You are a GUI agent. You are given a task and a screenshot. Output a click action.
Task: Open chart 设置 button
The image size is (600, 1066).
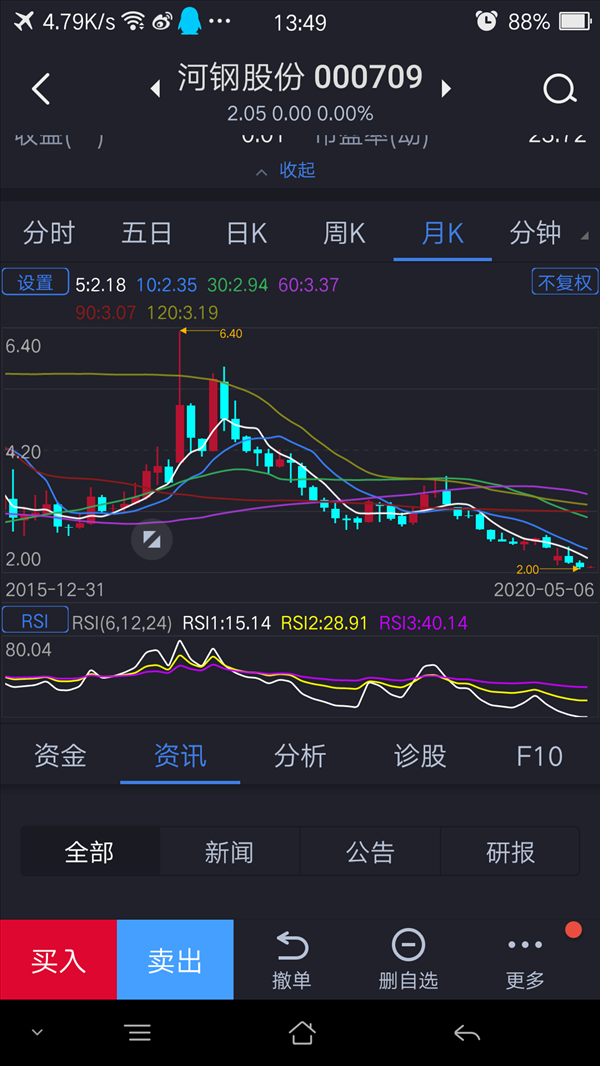coord(35,282)
